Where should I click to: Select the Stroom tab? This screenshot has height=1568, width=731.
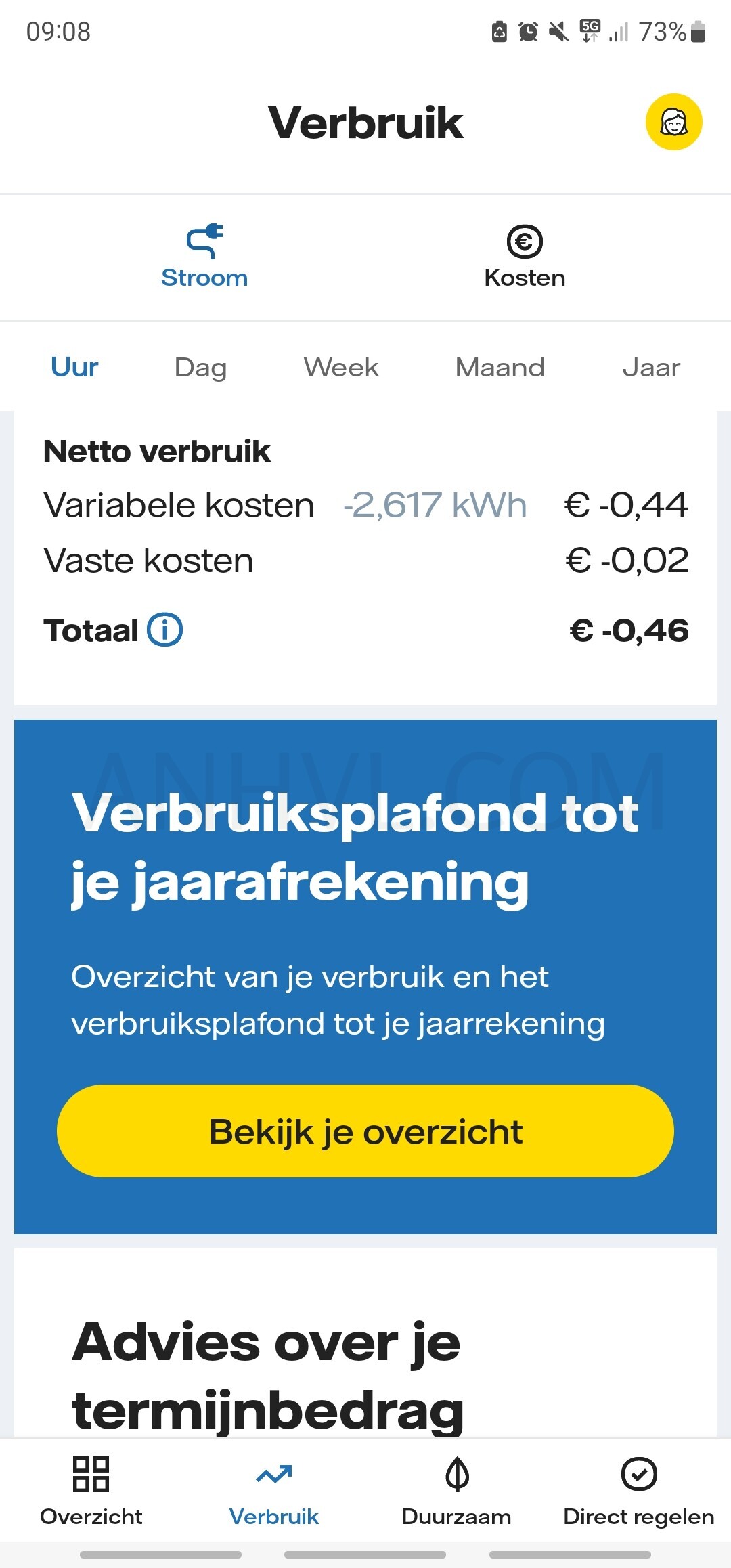pyautogui.click(x=204, y=257)
